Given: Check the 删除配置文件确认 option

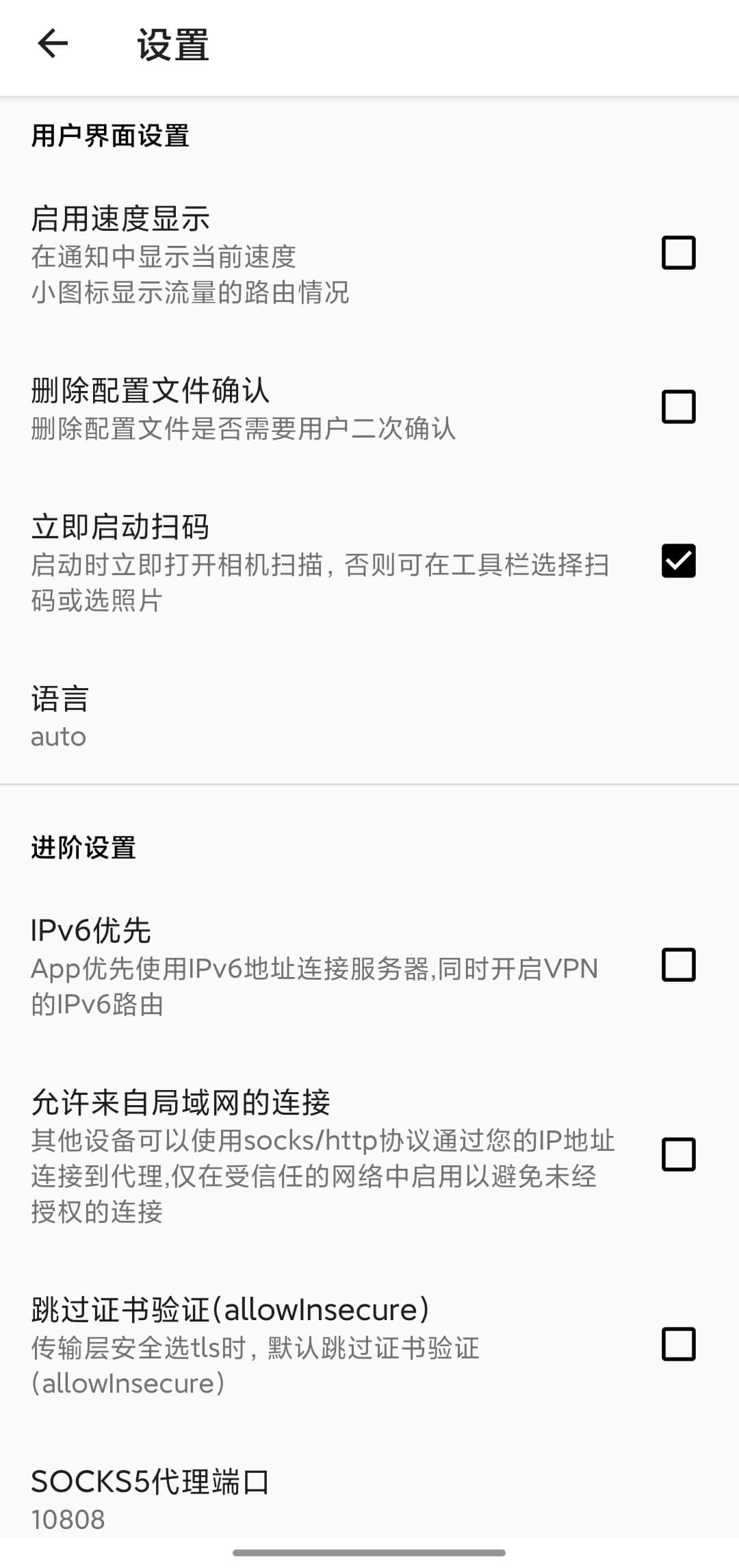Looking at the screenshot, I should (678, 407).
